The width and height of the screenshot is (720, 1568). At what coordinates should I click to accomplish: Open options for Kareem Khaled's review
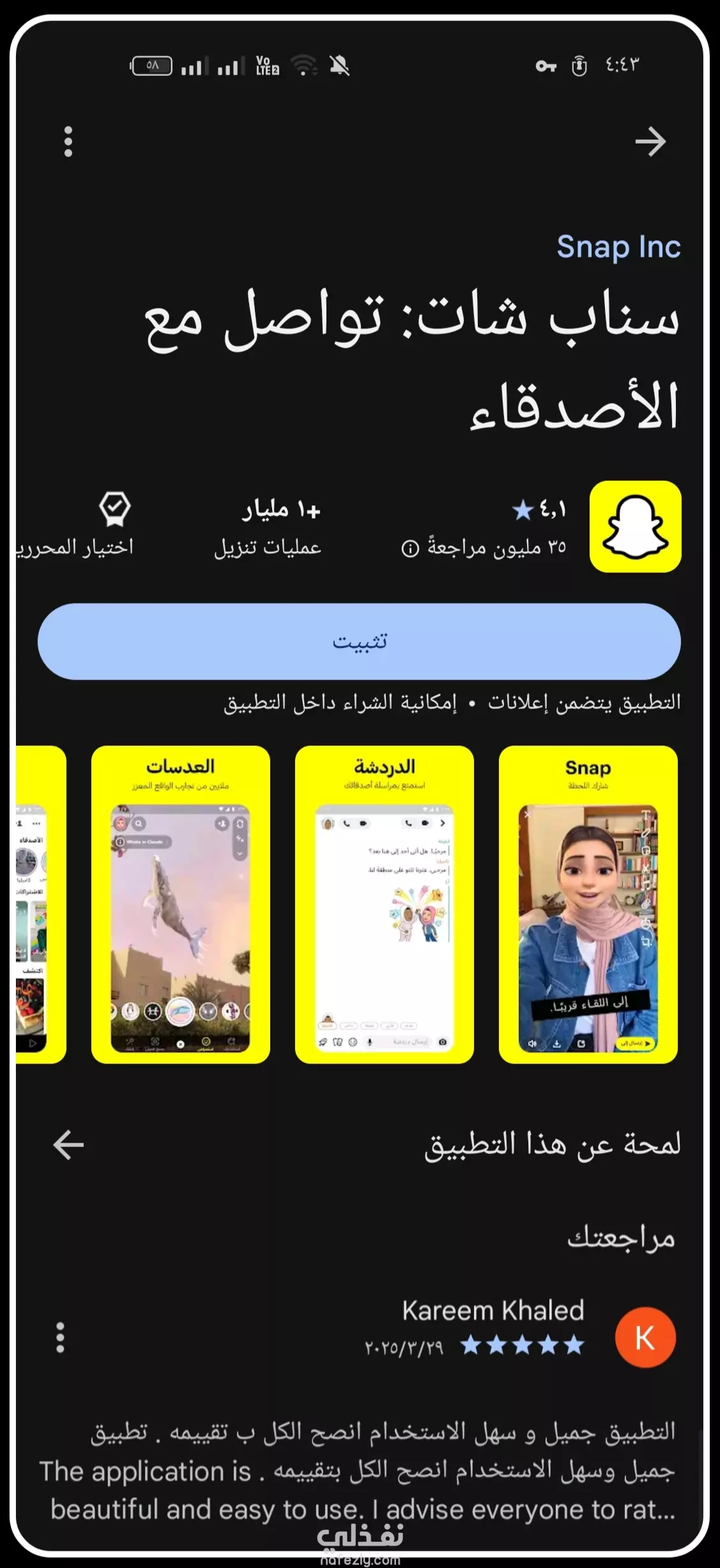[60, 1337]
